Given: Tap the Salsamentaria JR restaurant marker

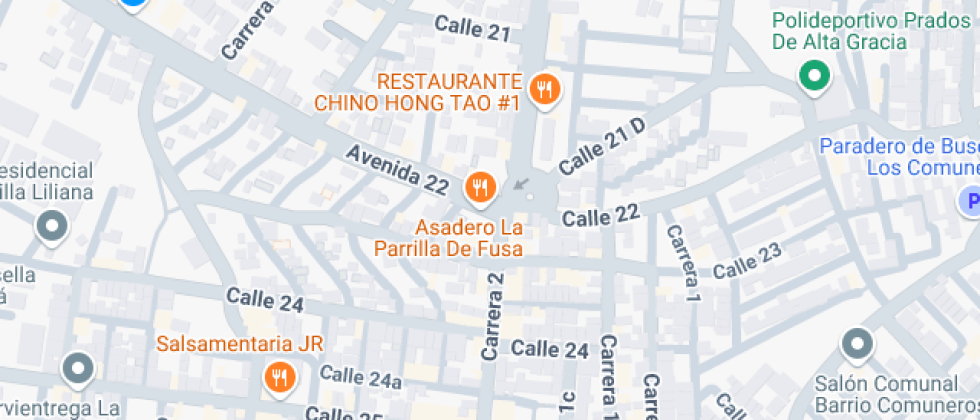Looking at the screenshot, I should click(x=278, y=376).
